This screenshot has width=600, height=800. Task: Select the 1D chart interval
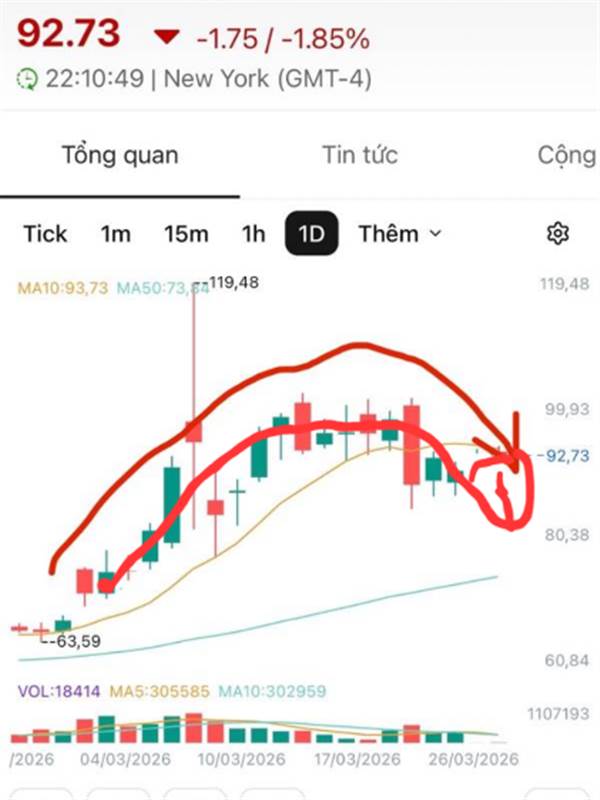[x=311, y=233]
